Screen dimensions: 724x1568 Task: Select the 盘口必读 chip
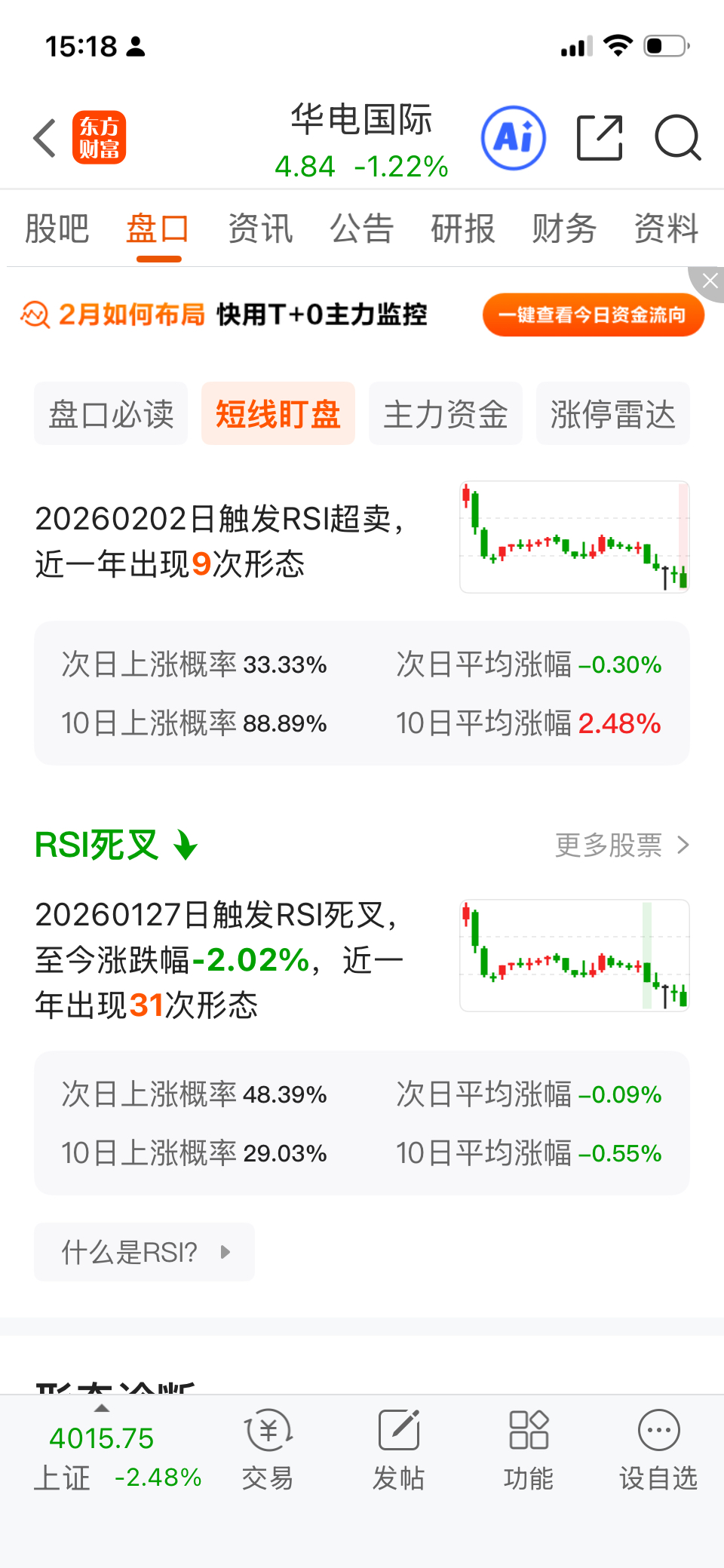click(111, 414)
